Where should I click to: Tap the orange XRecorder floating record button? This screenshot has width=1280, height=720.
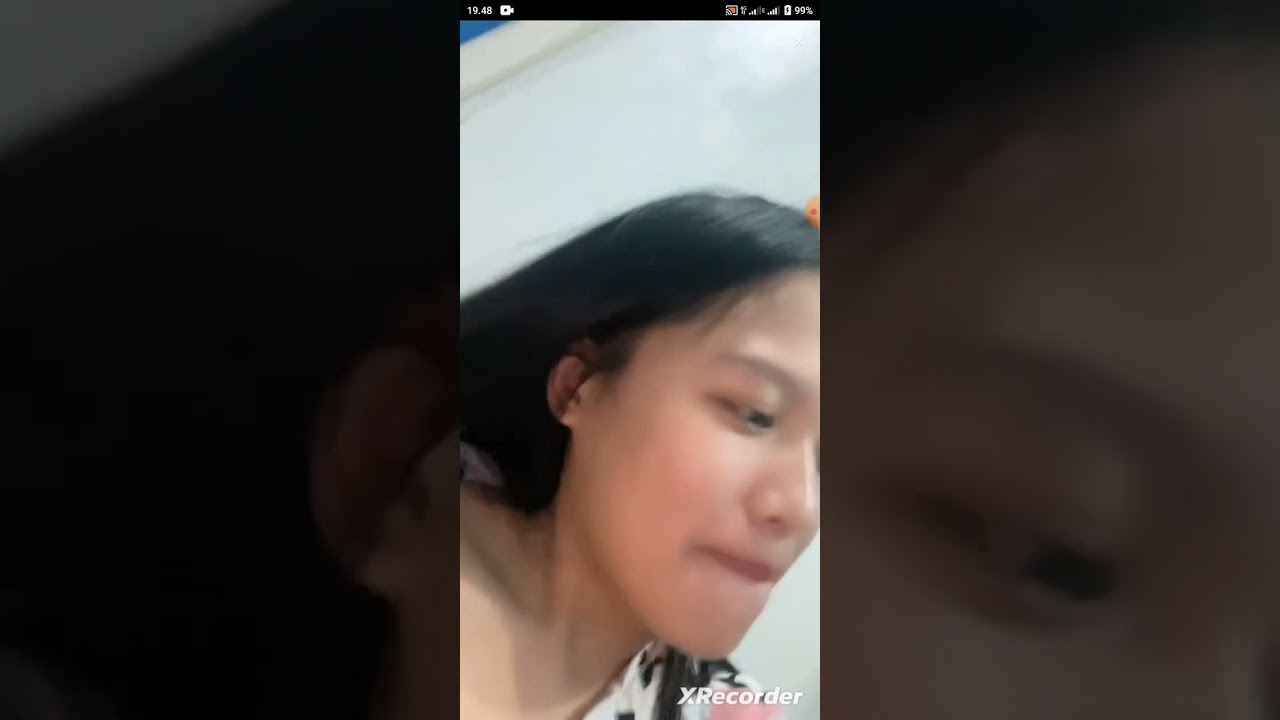(x=813, y=212)
